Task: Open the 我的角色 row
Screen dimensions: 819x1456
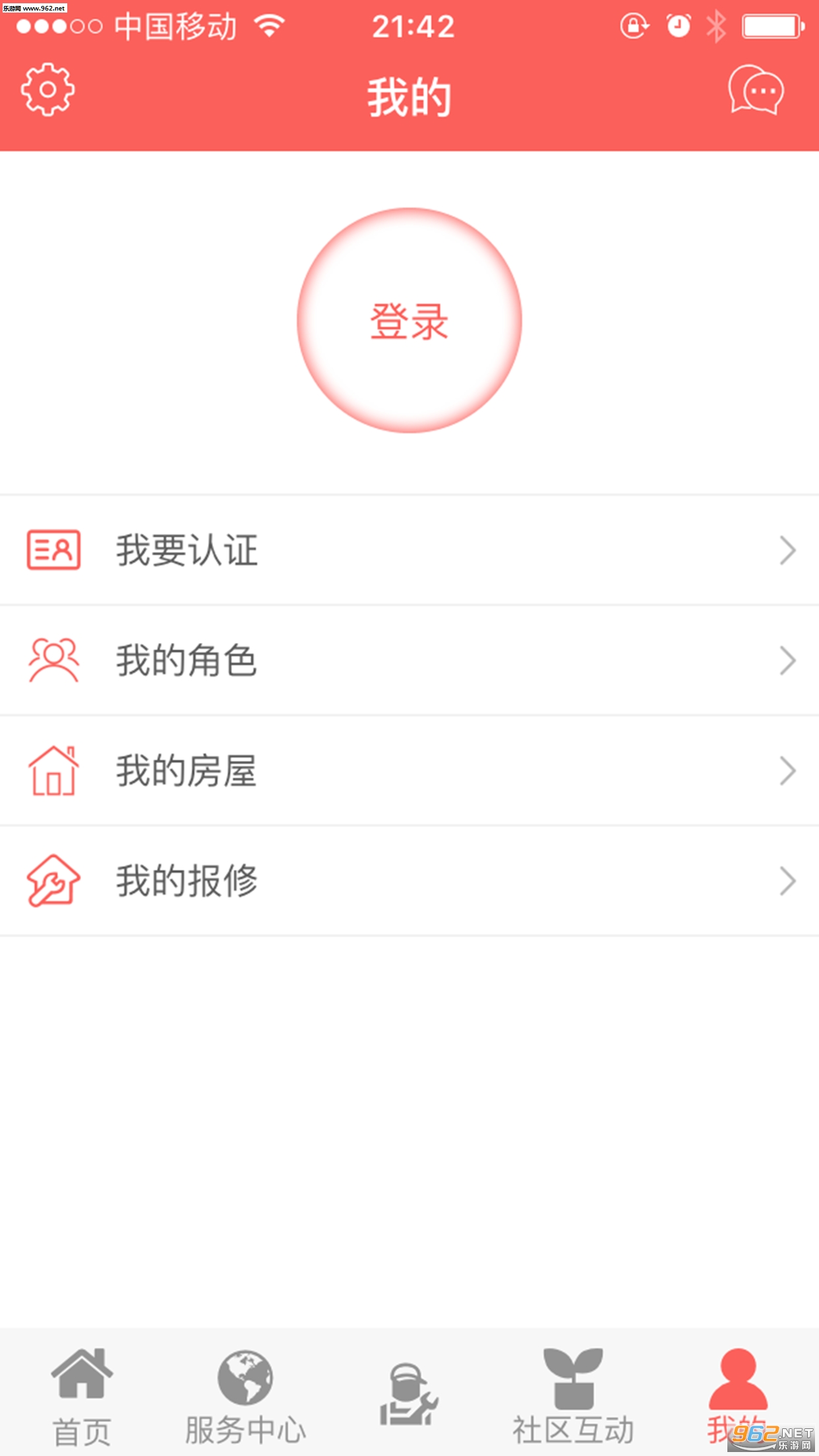Action: tap(409, 660)
